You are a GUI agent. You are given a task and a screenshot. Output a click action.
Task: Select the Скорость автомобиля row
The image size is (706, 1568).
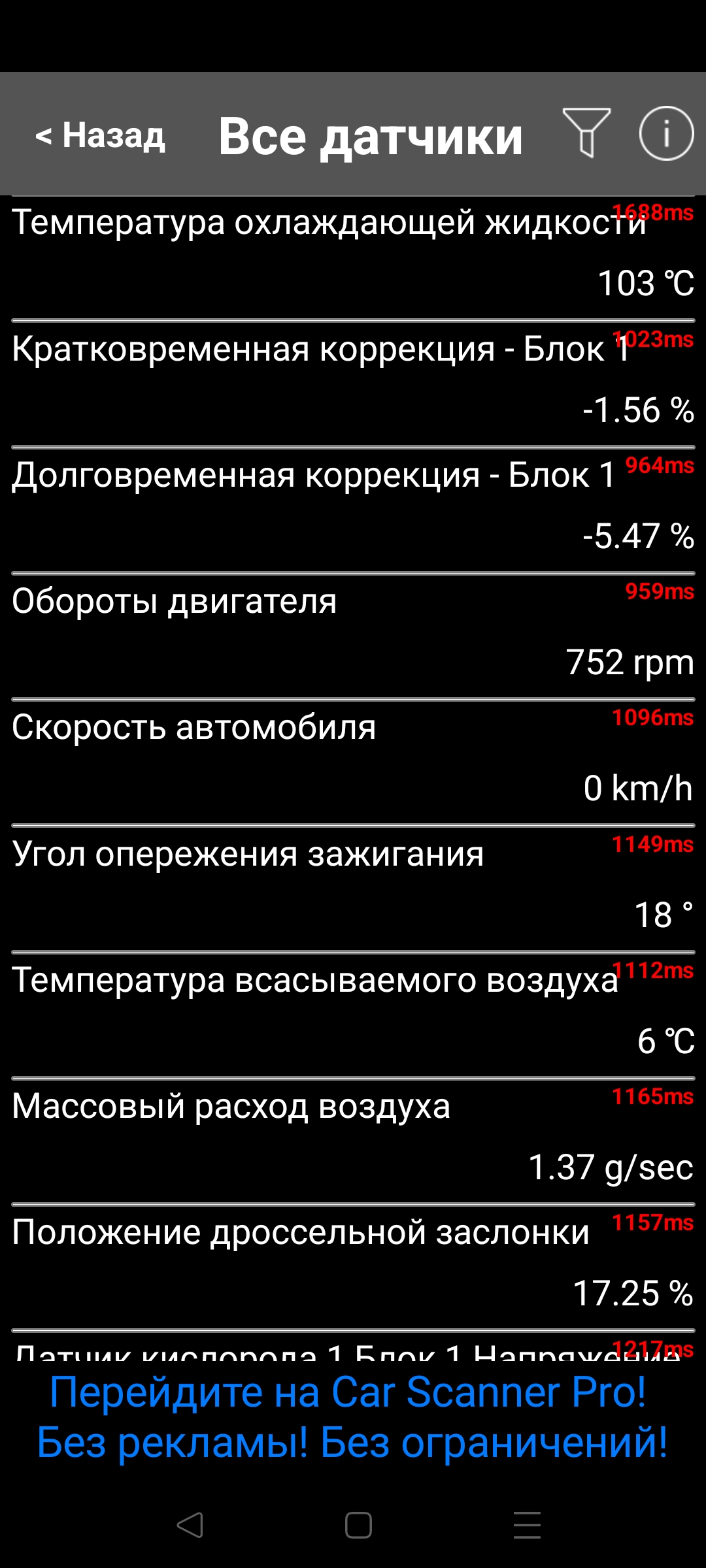[x=353, y=762]
